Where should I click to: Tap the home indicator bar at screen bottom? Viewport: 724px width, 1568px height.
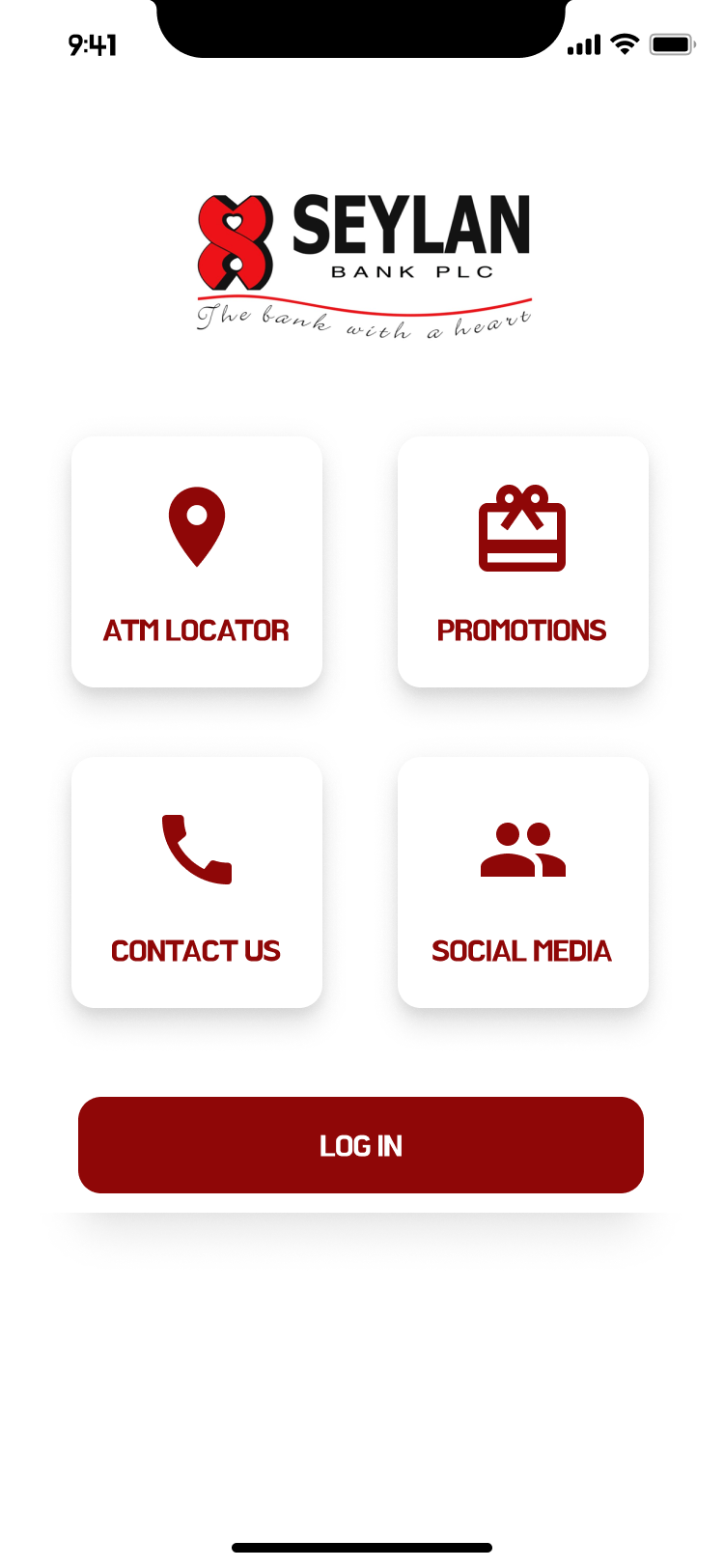362,1547
